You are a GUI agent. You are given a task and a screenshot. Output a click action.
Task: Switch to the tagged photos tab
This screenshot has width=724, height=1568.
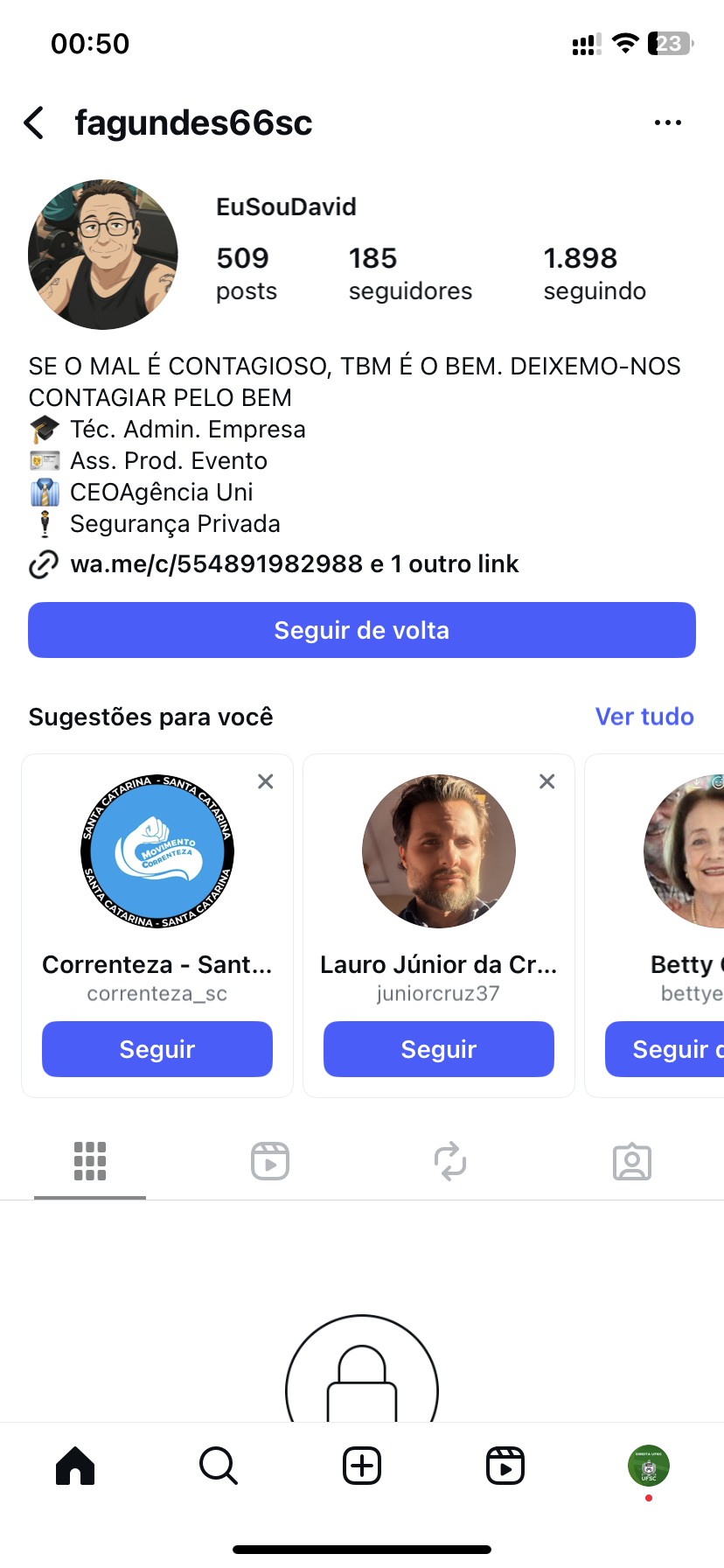click(631, 1161)
